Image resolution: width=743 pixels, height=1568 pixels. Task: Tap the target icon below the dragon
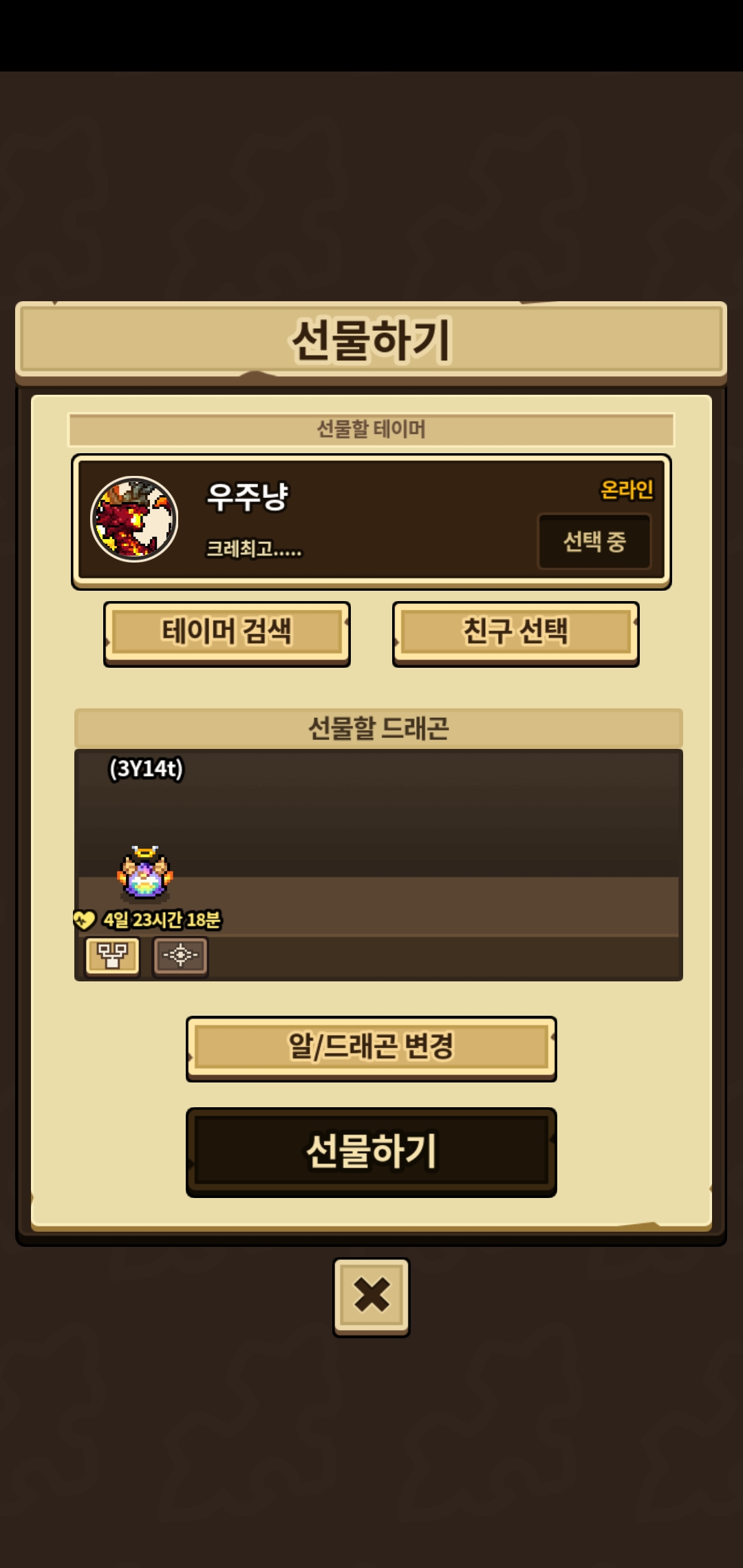click(x=180, y=956)
